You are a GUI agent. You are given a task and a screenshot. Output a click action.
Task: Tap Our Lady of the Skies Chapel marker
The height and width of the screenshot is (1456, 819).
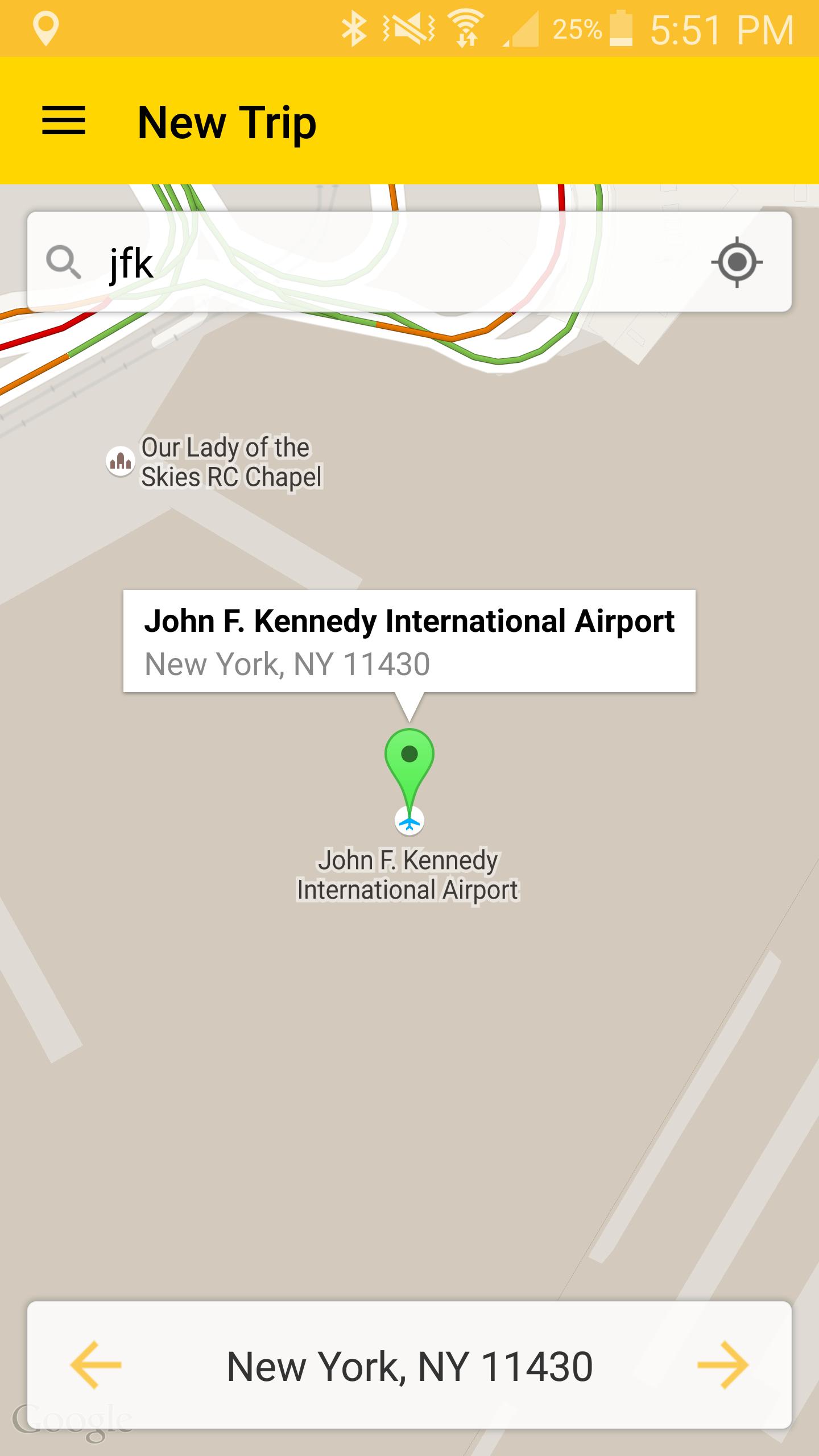121,461
